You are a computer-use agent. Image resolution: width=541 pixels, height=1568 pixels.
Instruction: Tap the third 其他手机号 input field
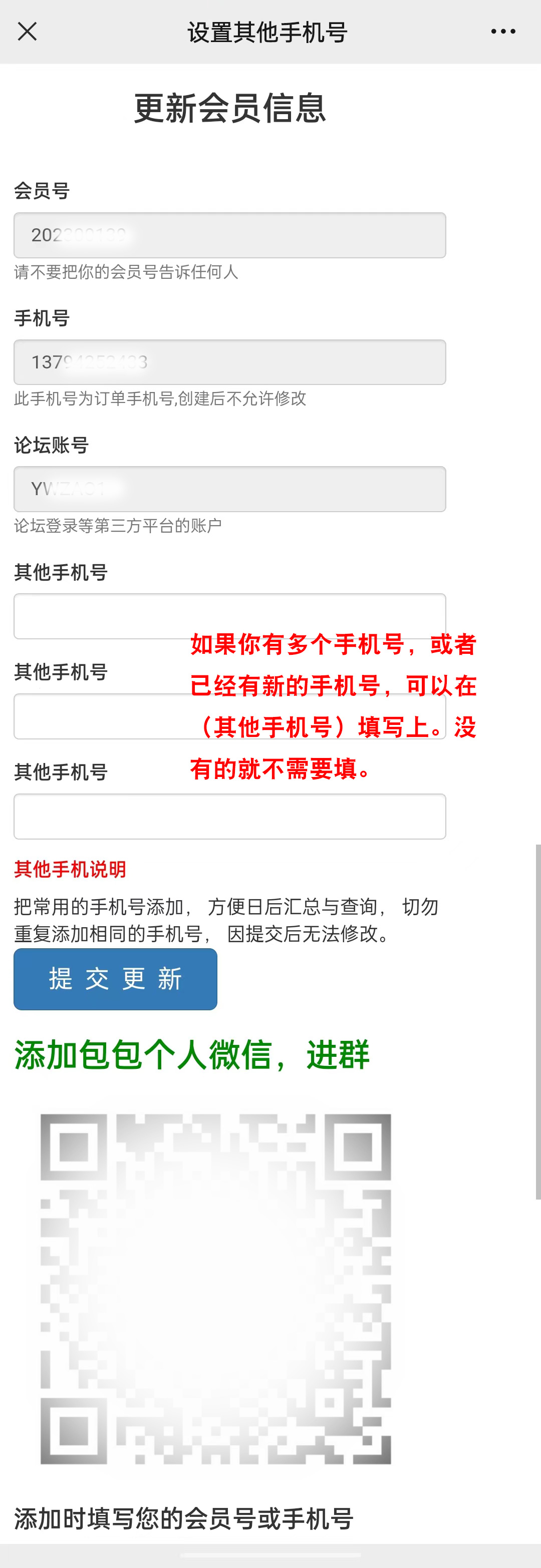(230, 816)
